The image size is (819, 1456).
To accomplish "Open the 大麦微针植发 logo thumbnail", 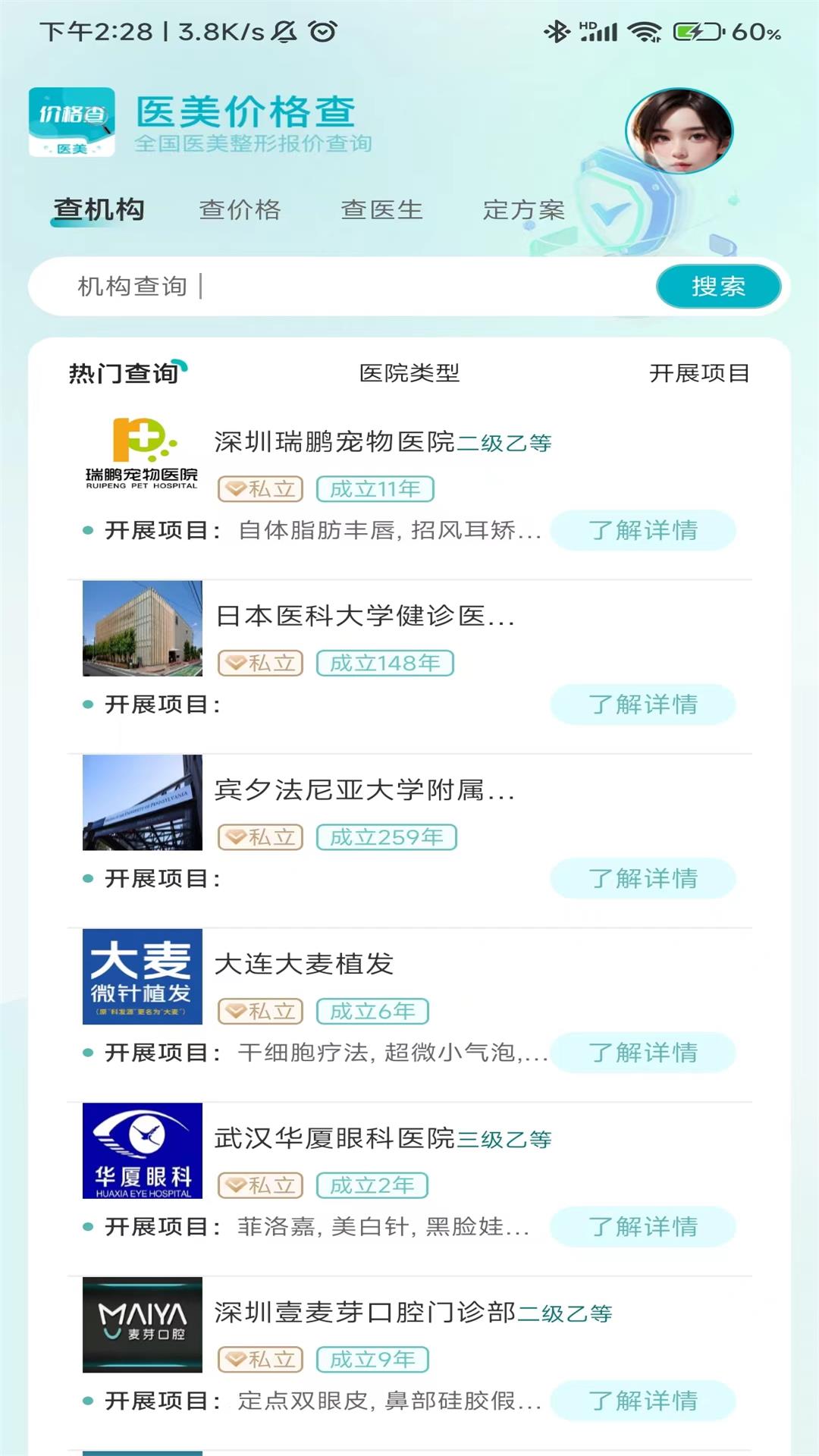I will 143,977.
